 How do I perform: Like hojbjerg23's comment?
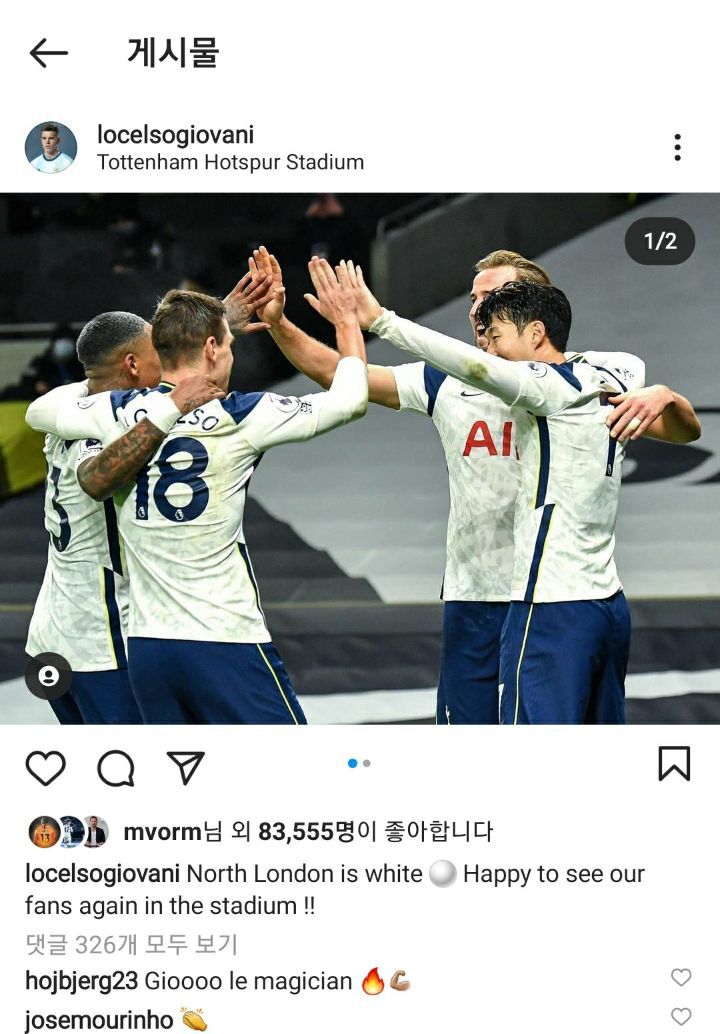click(x=681, y=977)
